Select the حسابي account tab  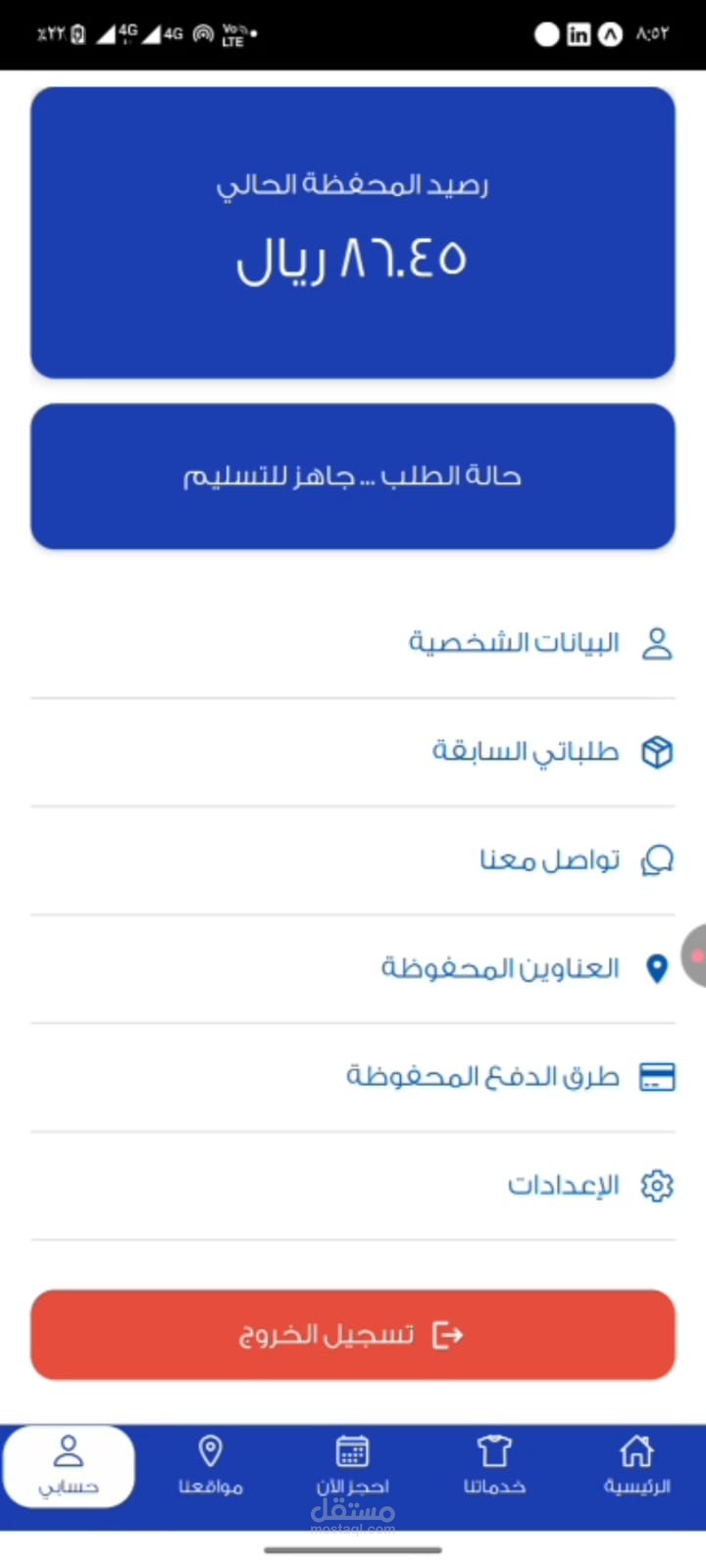pyautogui.click(x=69, y=1466)
